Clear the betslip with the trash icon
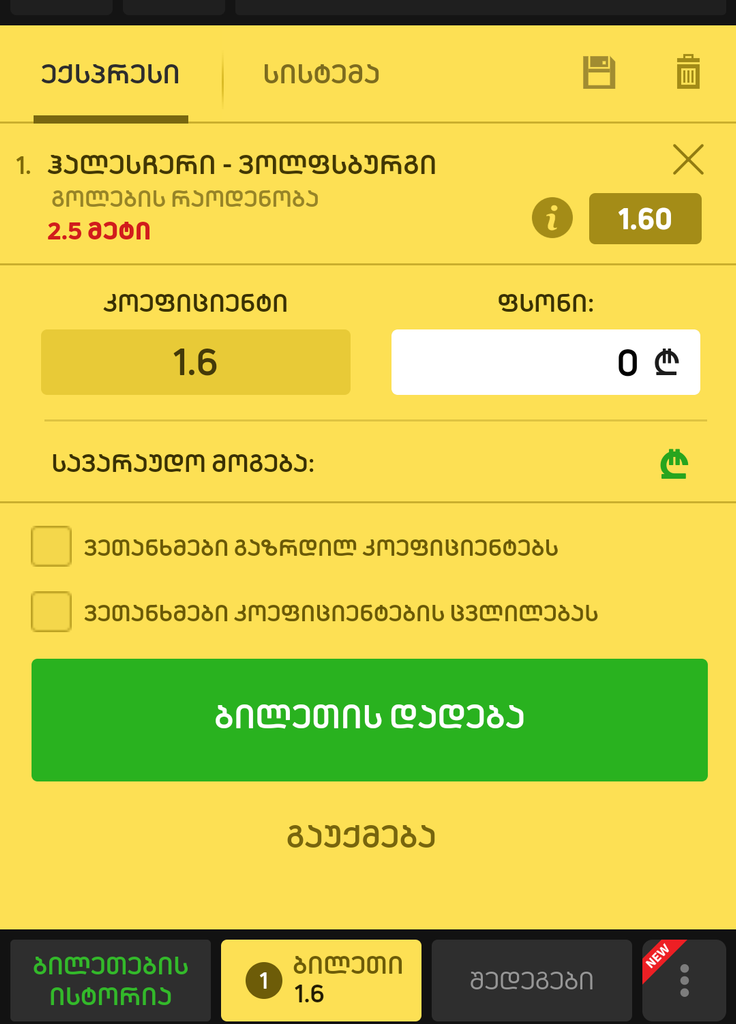The width and height of the screenshot is (736, 1024). tap(688, 73)
